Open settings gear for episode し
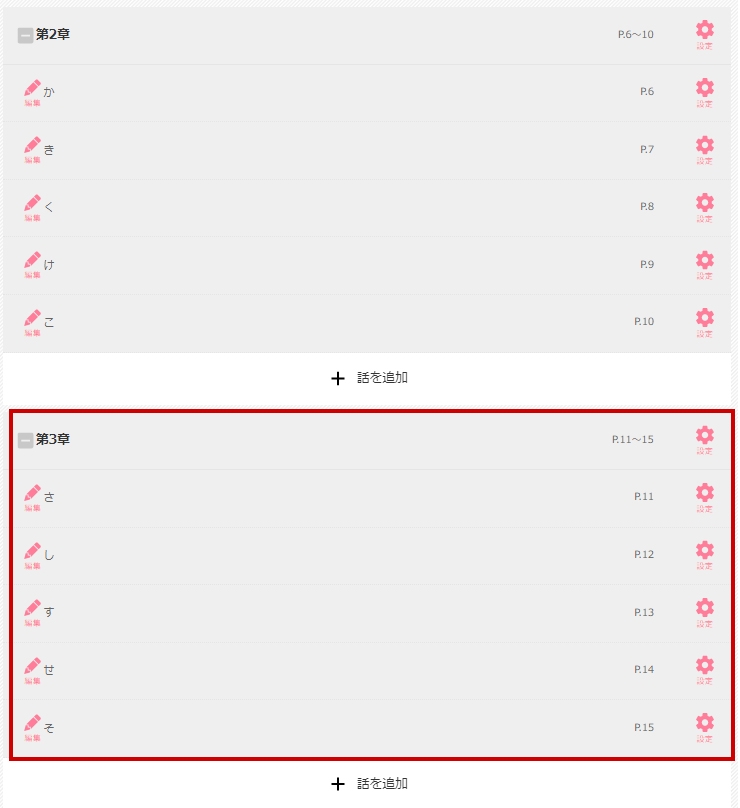The width and height of the screenshot is (740, 808). pos(704,553)
